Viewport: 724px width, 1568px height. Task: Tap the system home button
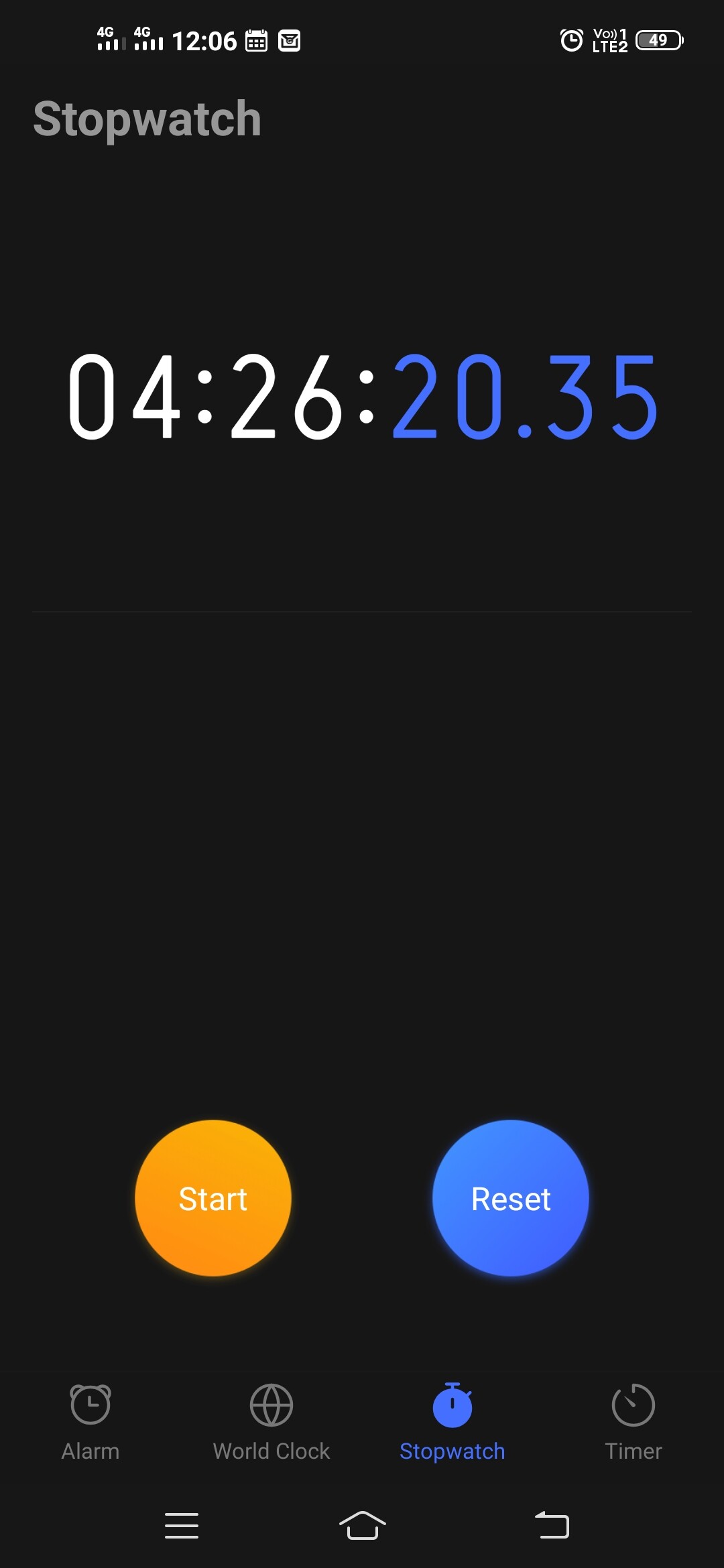(362, 1526)
